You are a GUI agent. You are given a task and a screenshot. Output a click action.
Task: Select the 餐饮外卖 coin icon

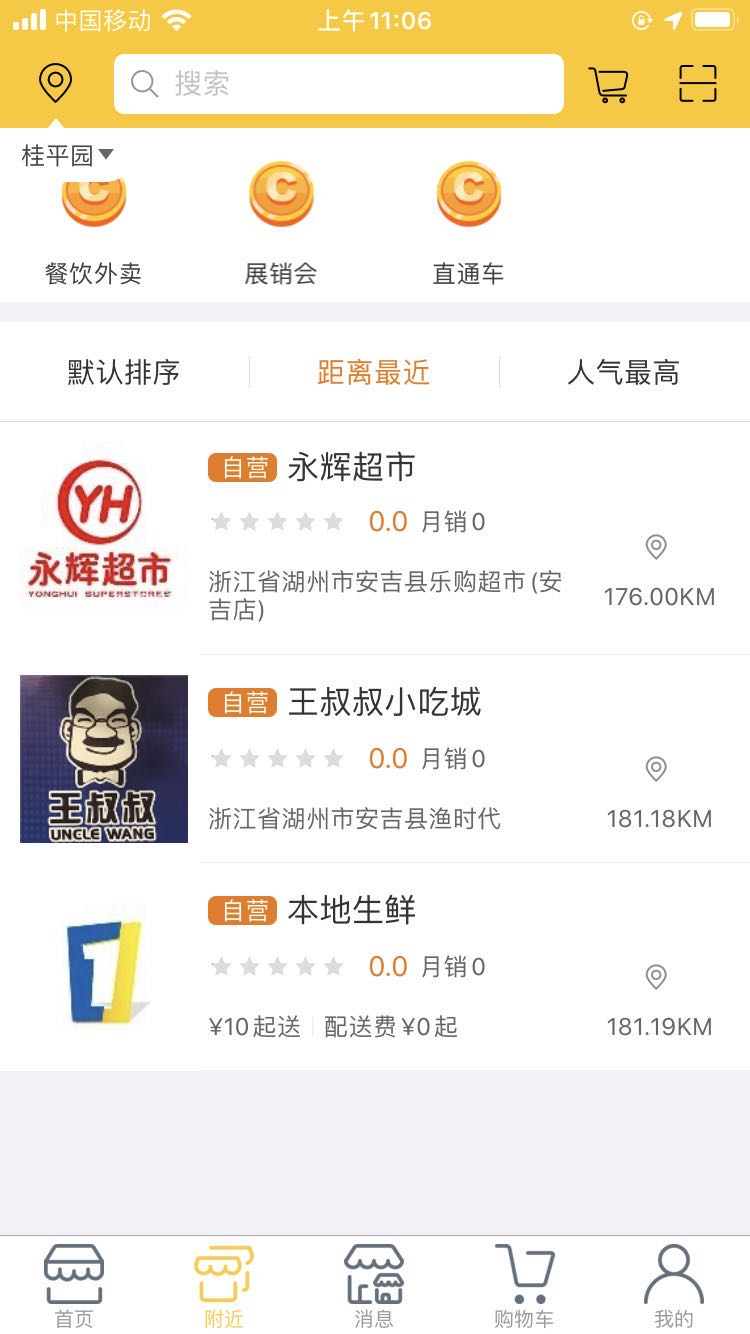[x=93, y=195]
